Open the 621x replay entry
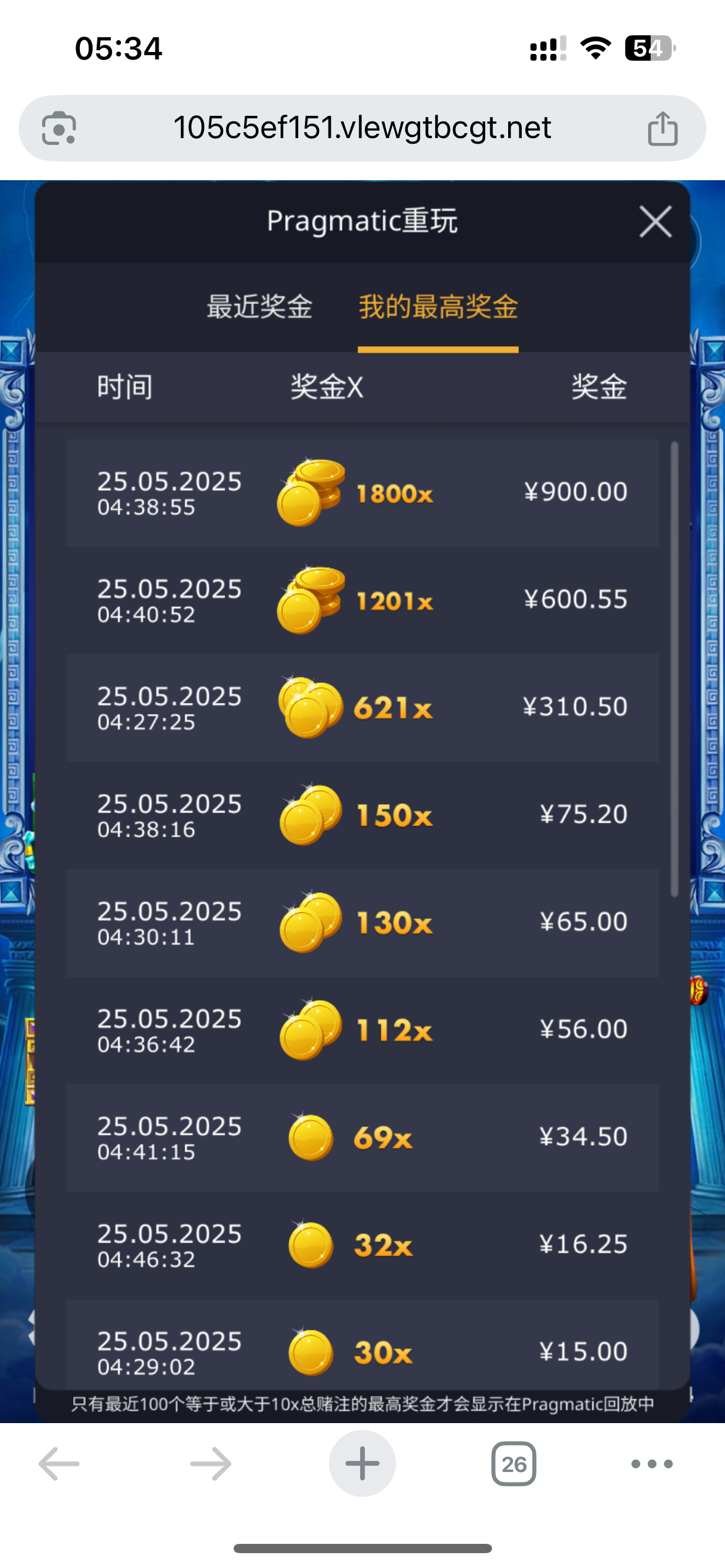 pos(362,708)
